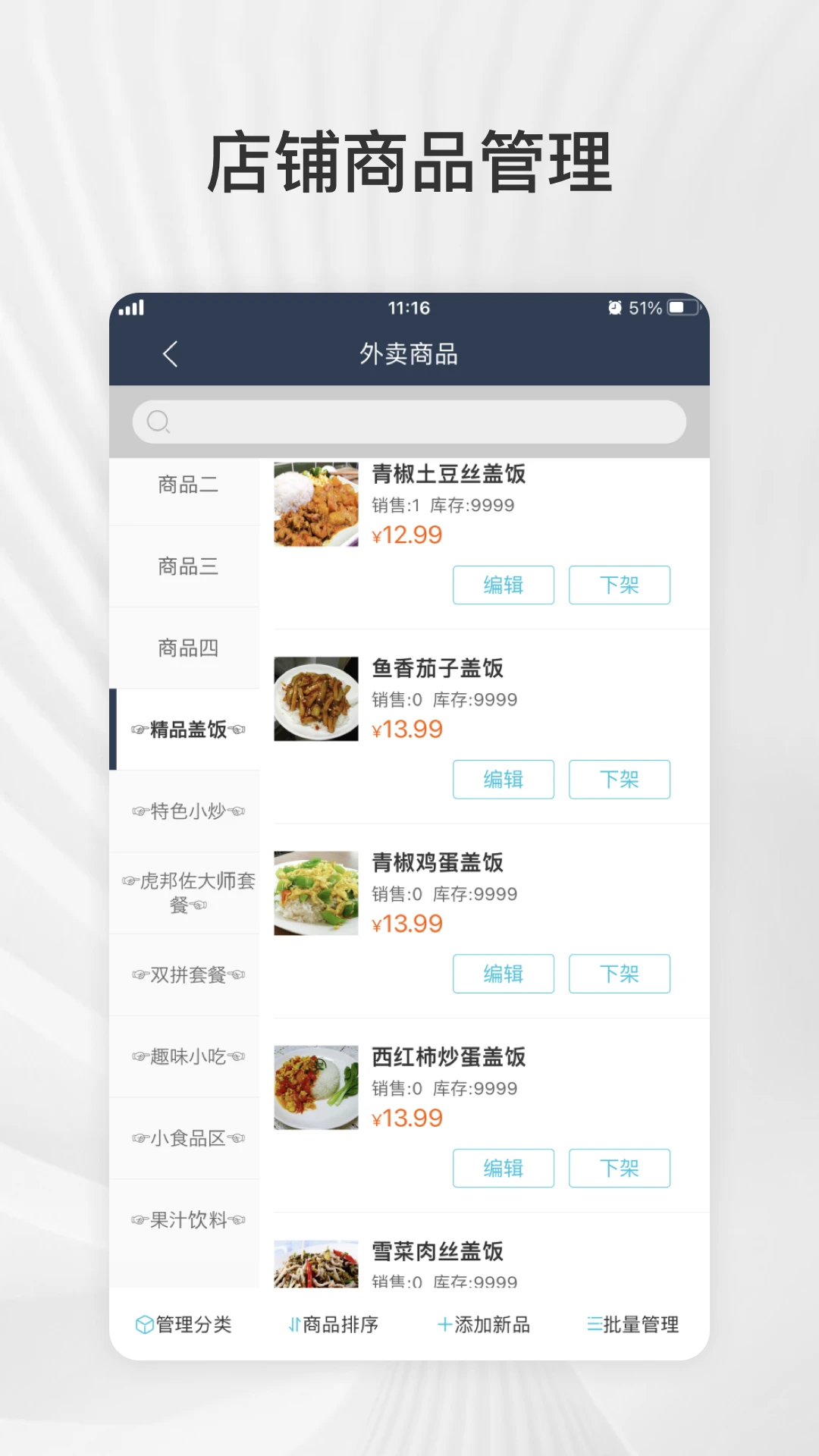Toggle 鱼香茄子盖饭 offline with 下架
This screenshot has height=1456, width=819.
coord(620,780)
